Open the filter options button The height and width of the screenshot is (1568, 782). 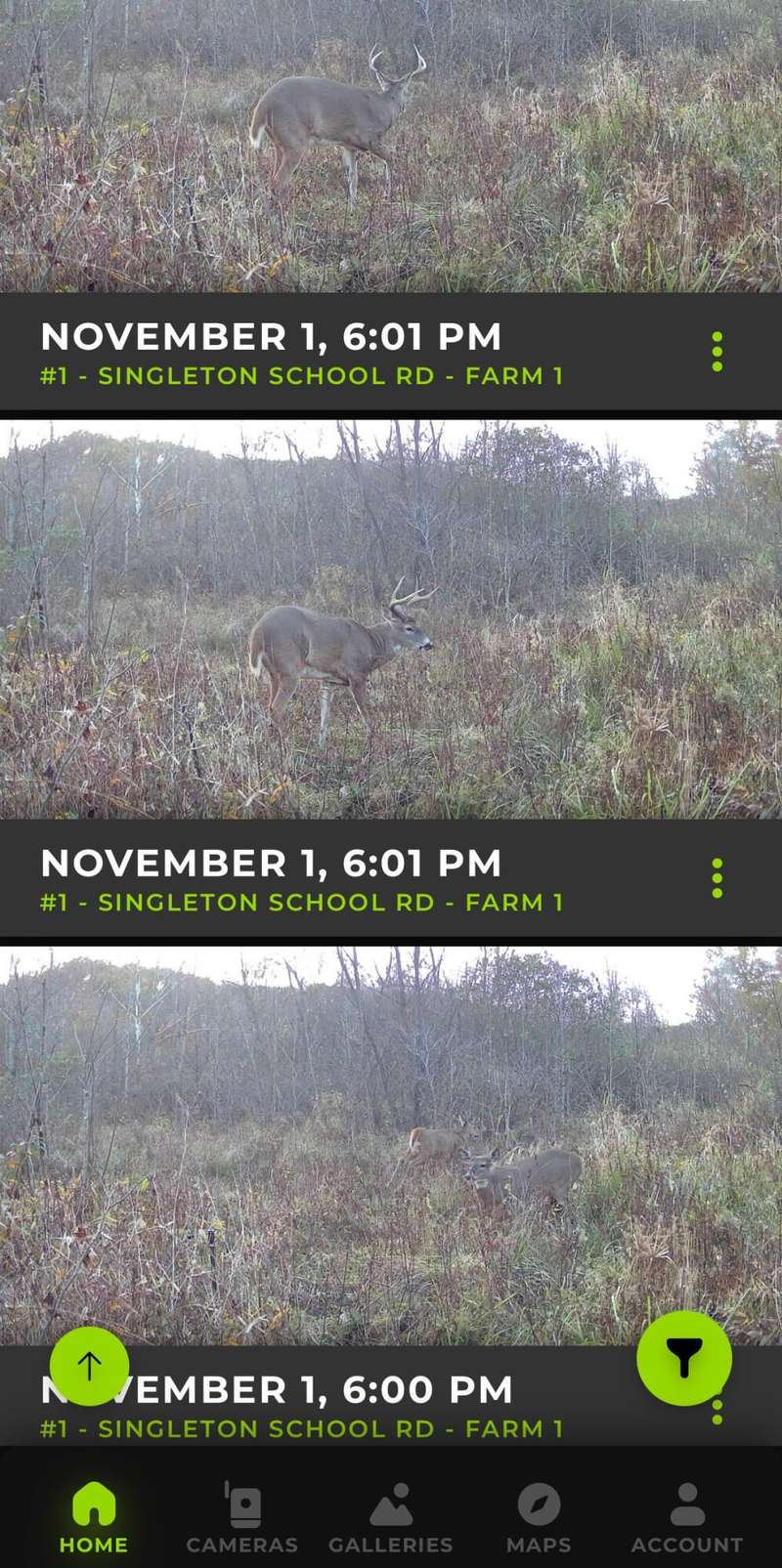click(x=683, y=1358)
